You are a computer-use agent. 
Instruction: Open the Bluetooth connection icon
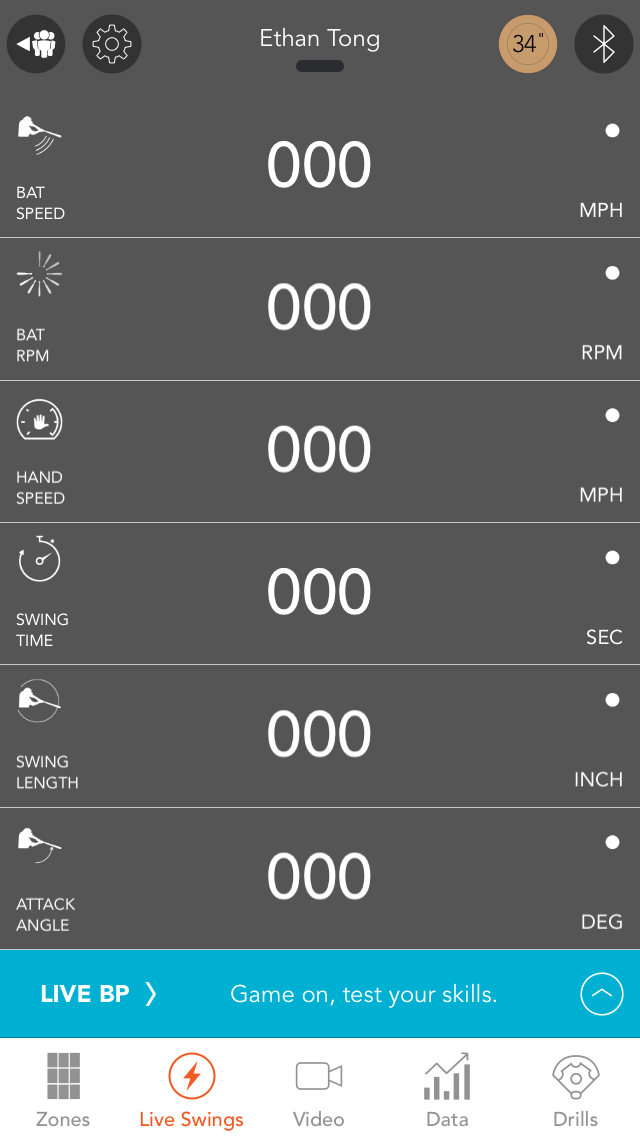tap(604, 43)
